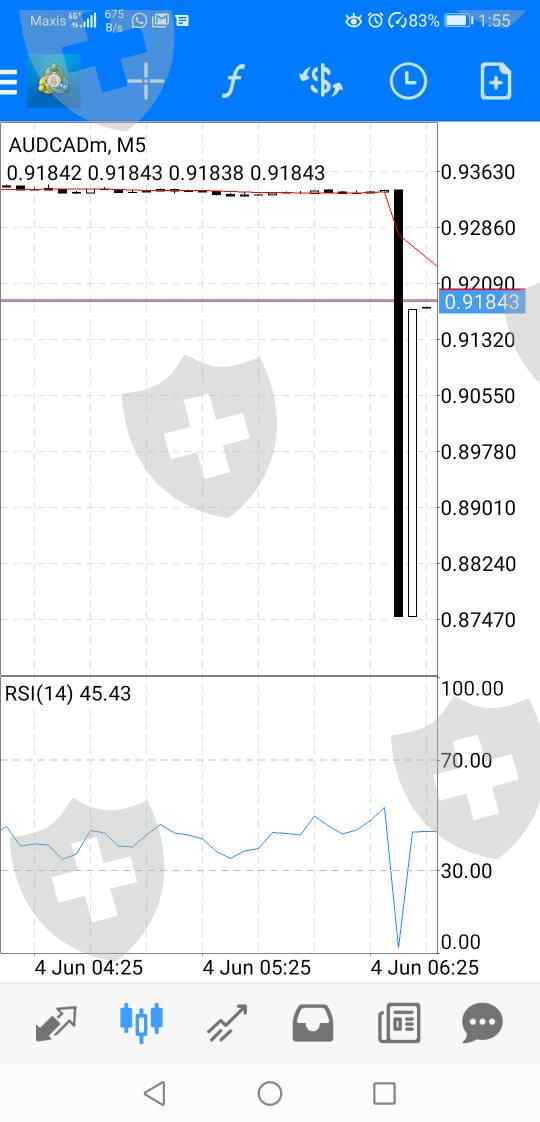Tap the system home button
Viewport: 540px width, 1122px height.
270,1093
